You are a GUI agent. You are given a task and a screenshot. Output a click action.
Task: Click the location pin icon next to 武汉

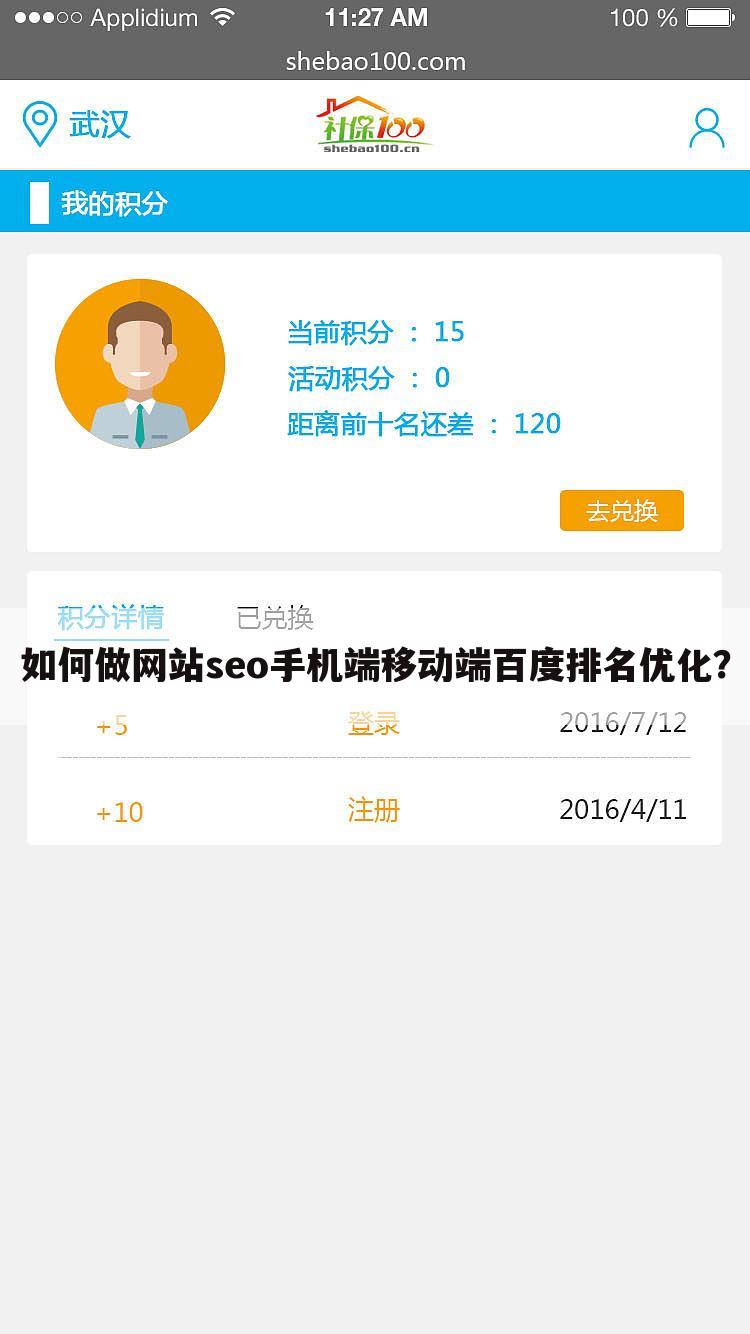coord(40,125)
